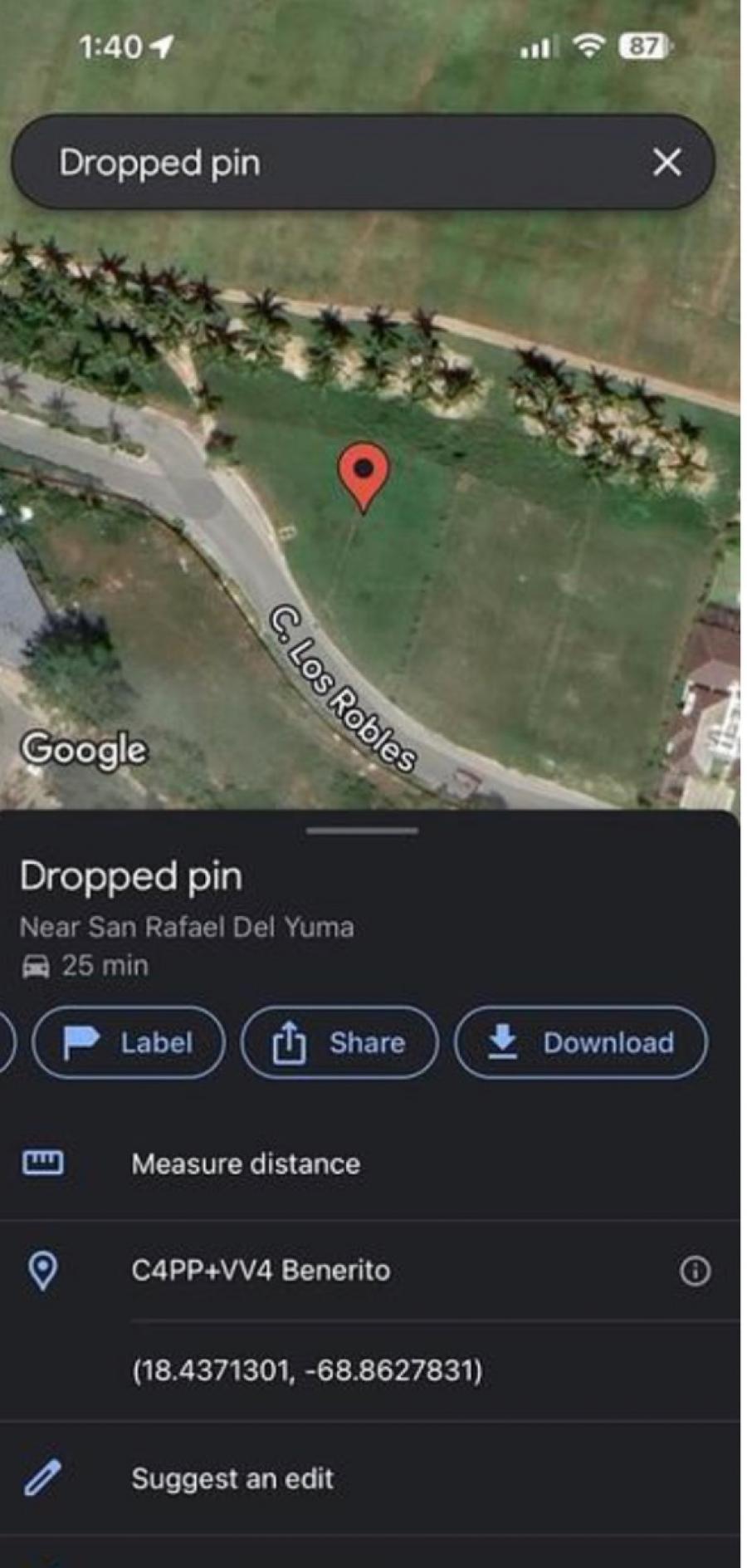Download this map area offline
The width and height of the screenshot is (747, 1568).
point(581,1042)
